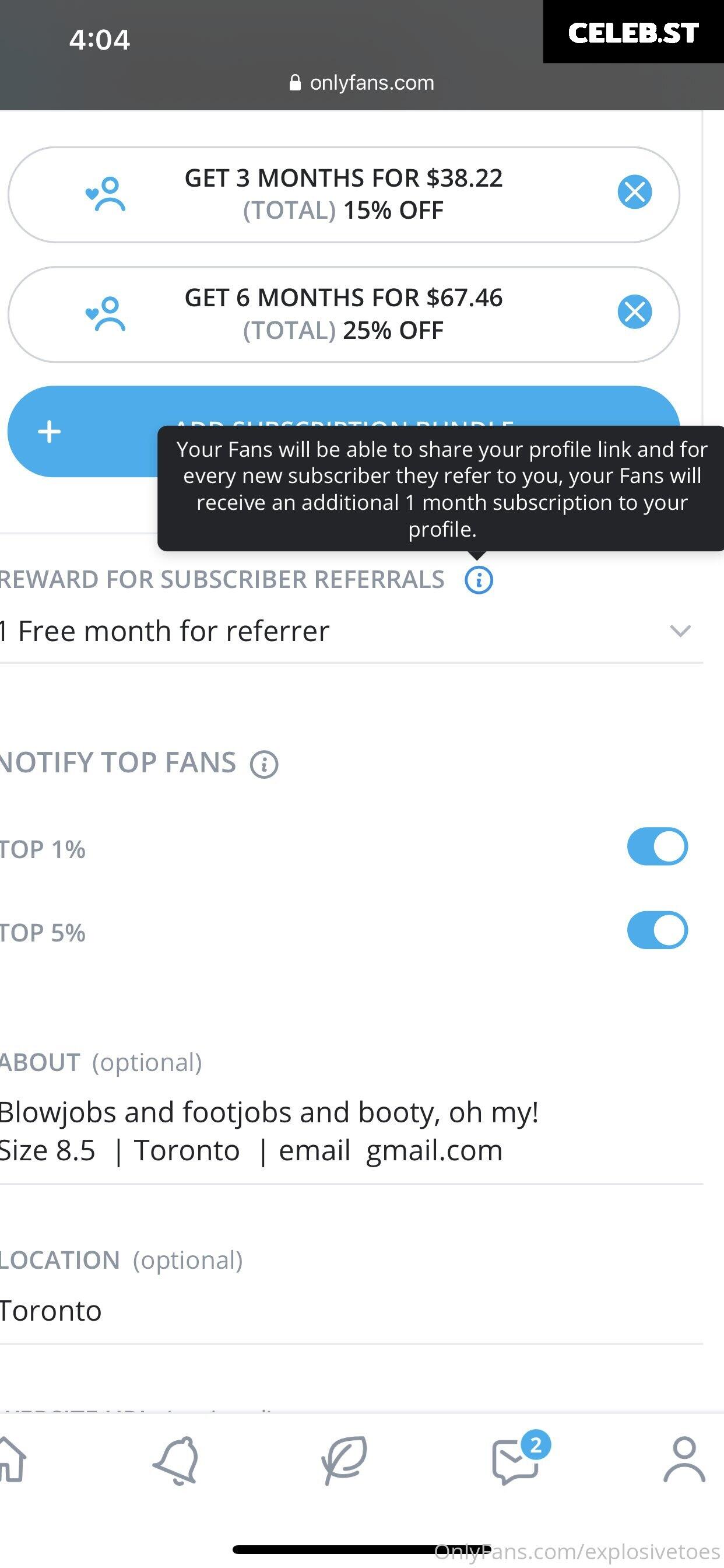Open the new post leaf tab

345,1460
